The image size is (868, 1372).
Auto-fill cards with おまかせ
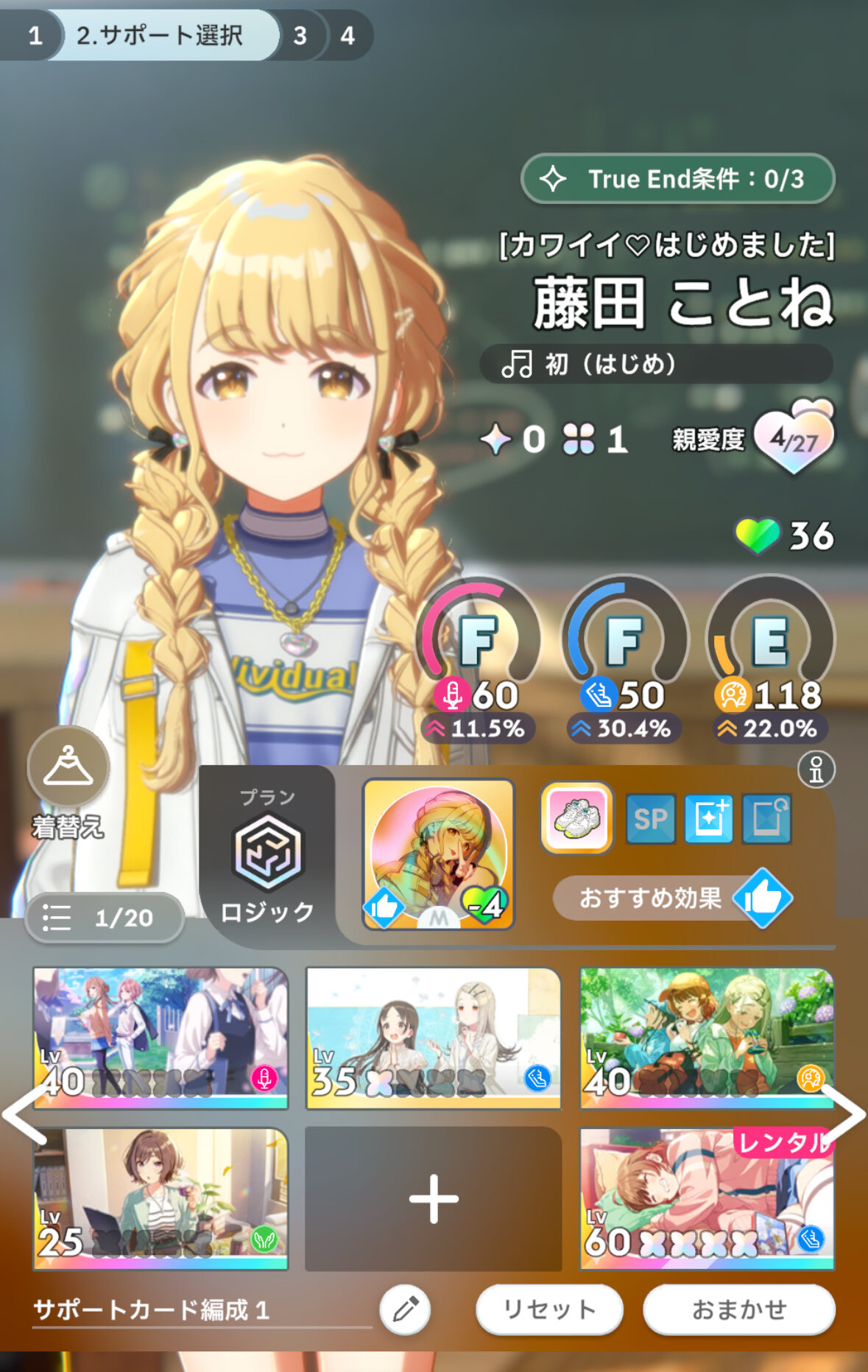pos(738,1309)
